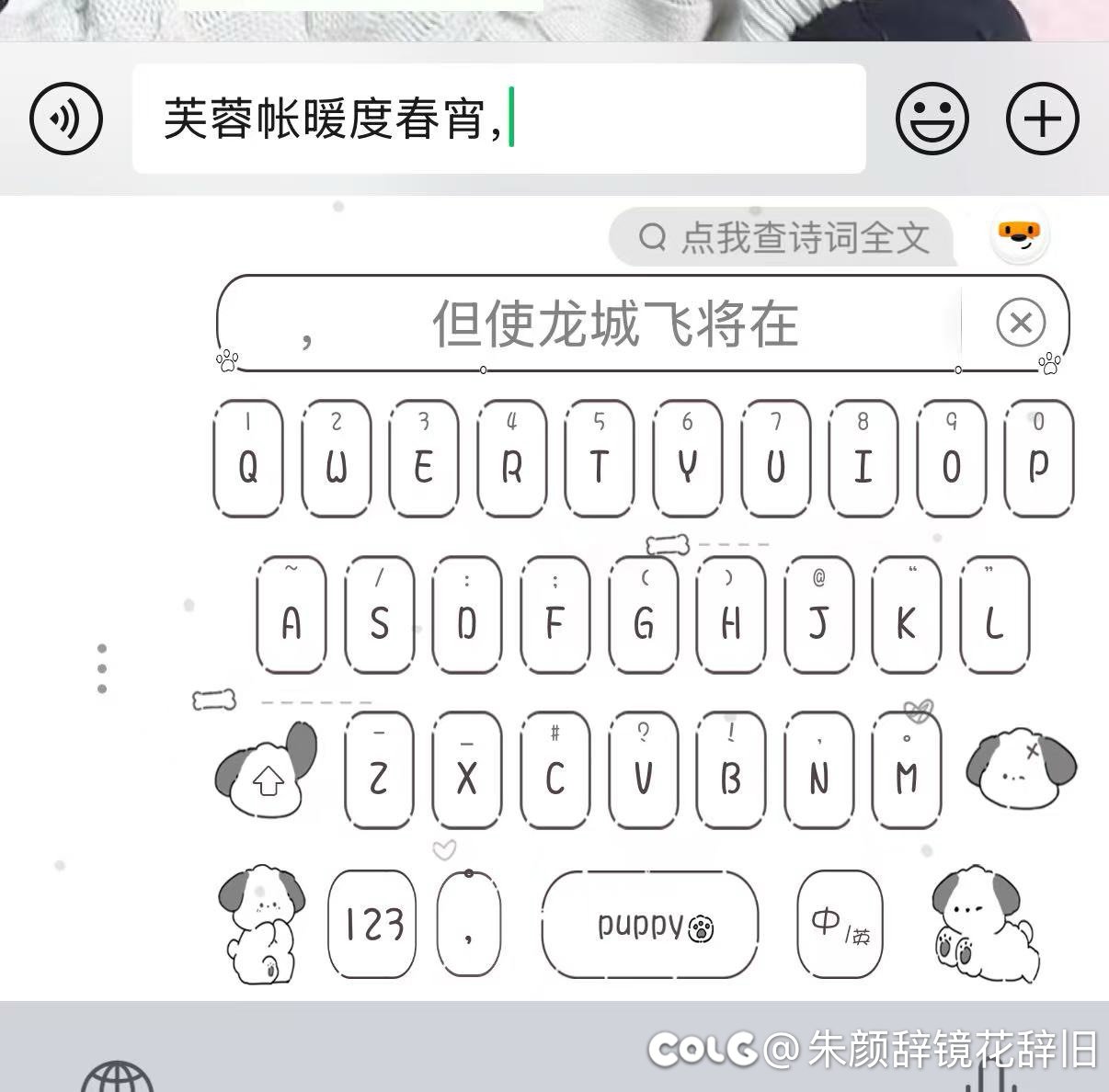Select the suggestion 但使龙城飞将在
Viewport: 1109px width, 1092px height.
coord(614,324)
